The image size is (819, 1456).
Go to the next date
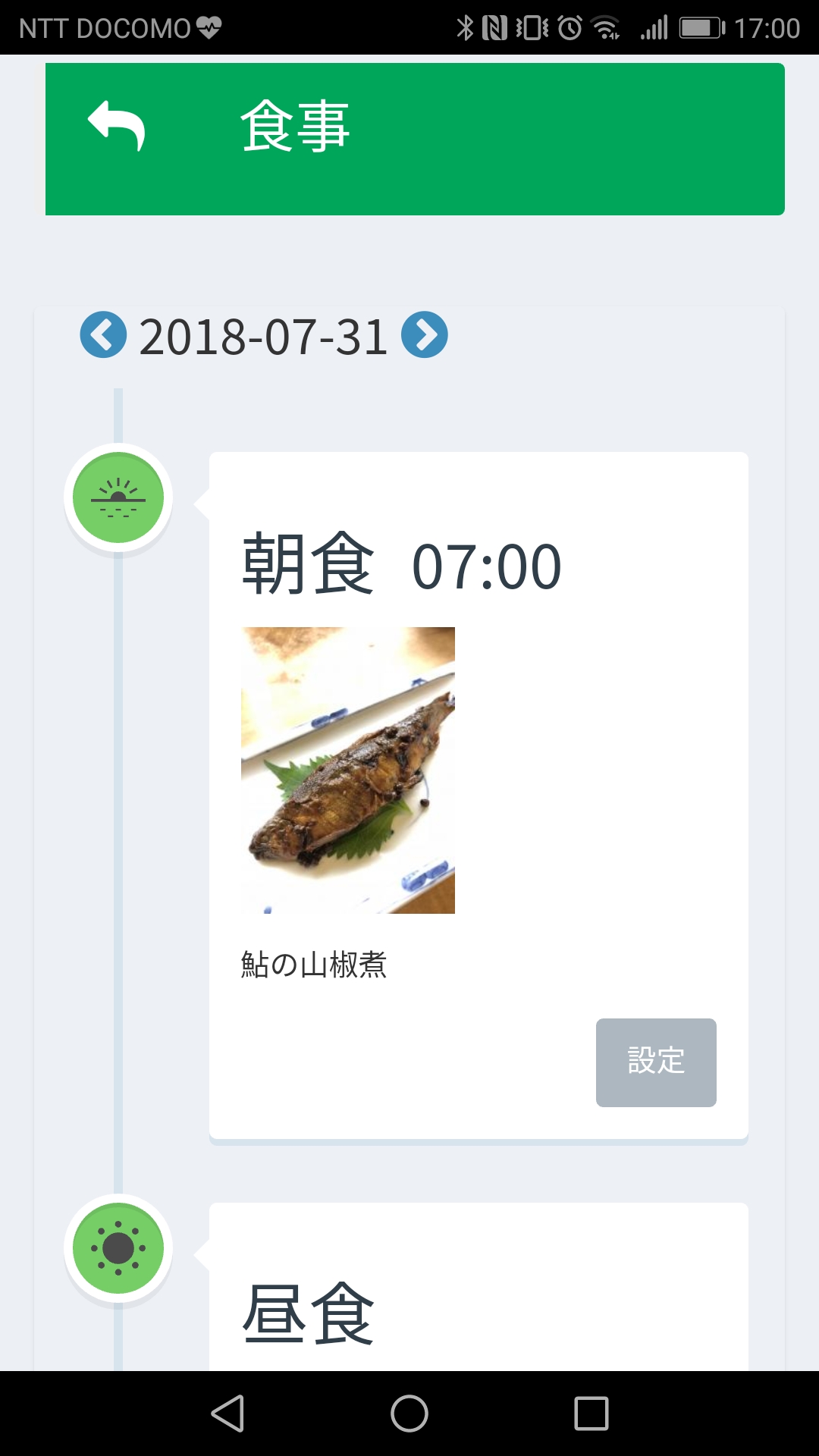(425, 335)
